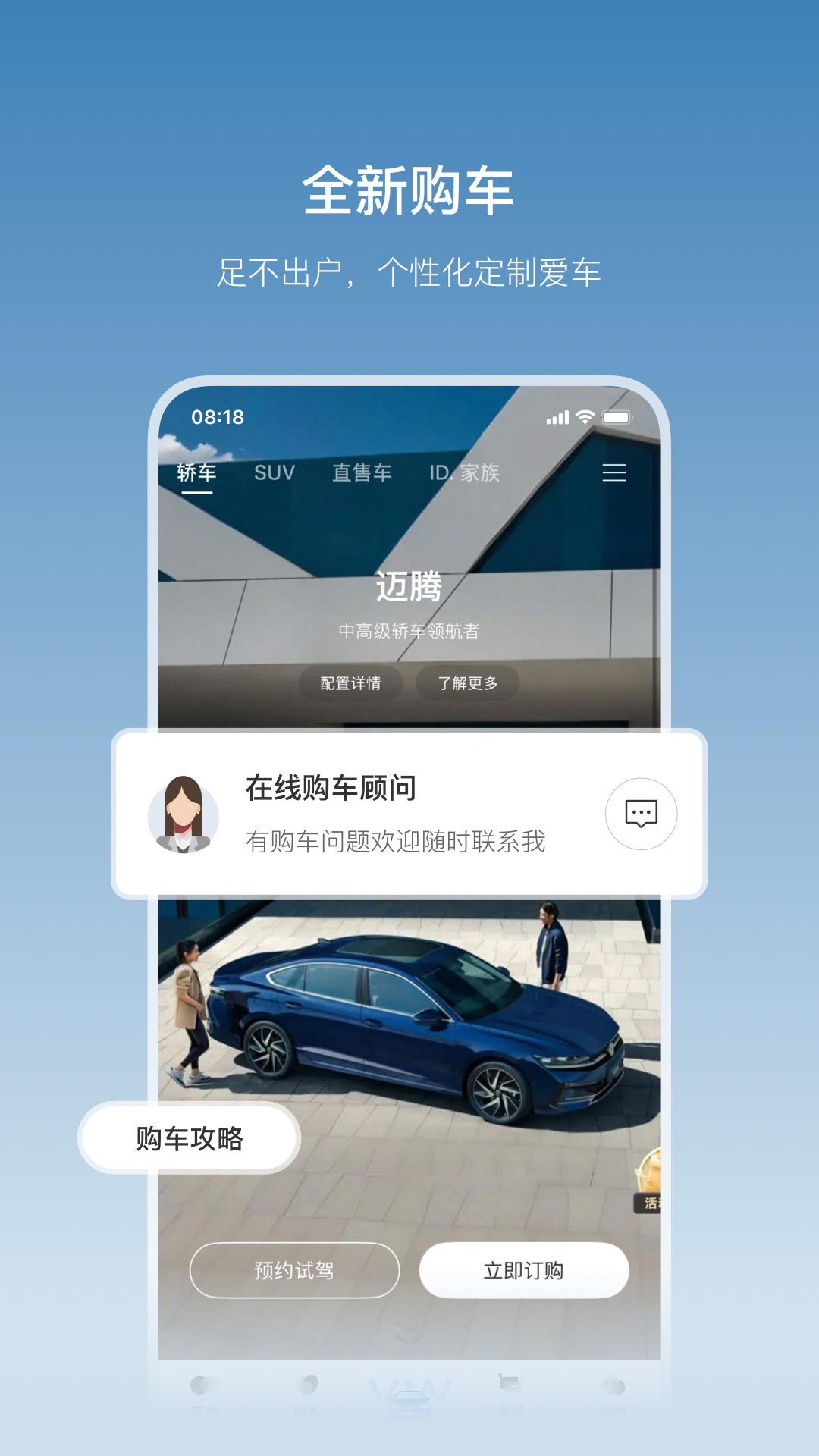819x1456 pixels.
Task: Open the 购车攻略 buying guide
Action: coord(190,1137)
